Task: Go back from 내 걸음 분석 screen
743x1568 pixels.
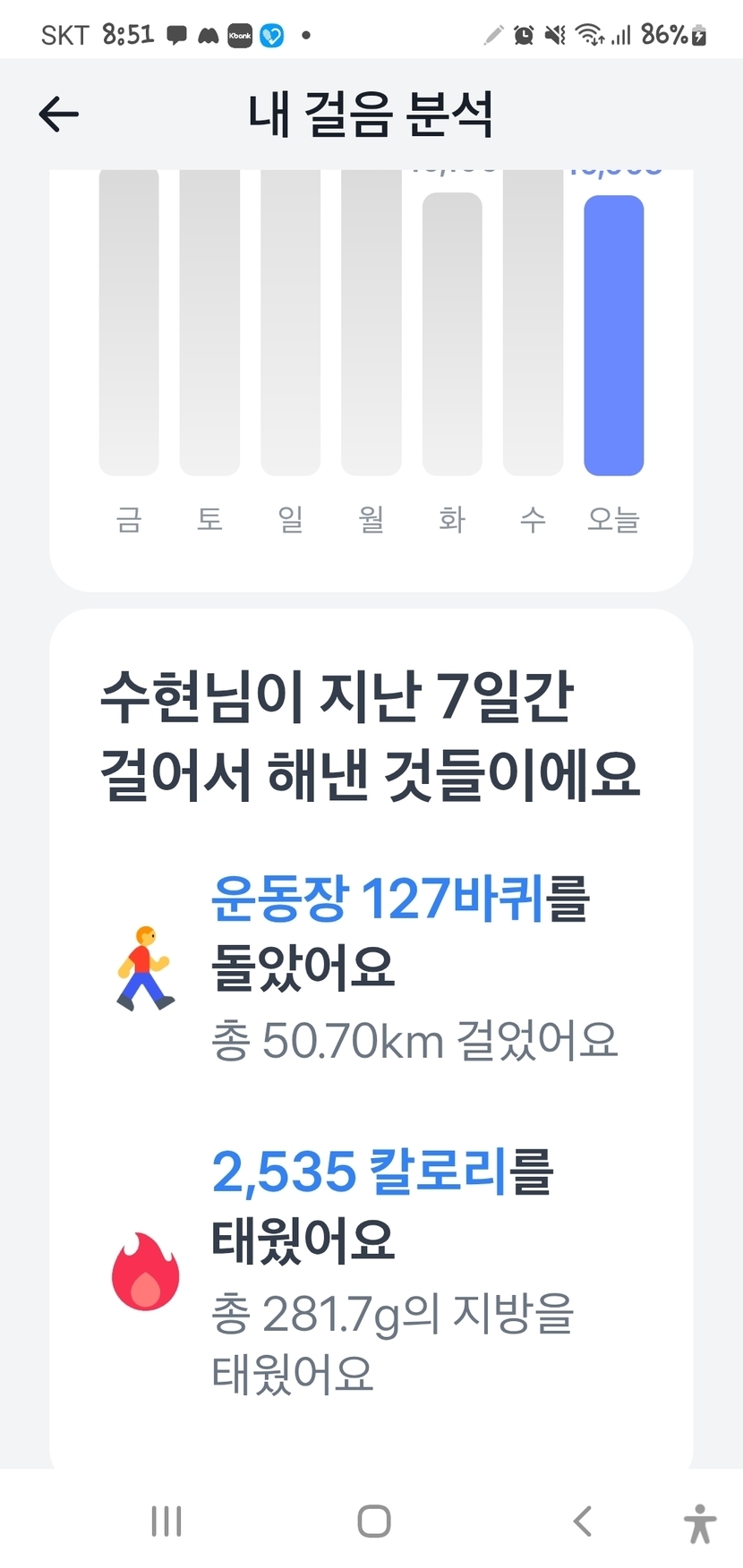Action: click(x=59, y=115)
